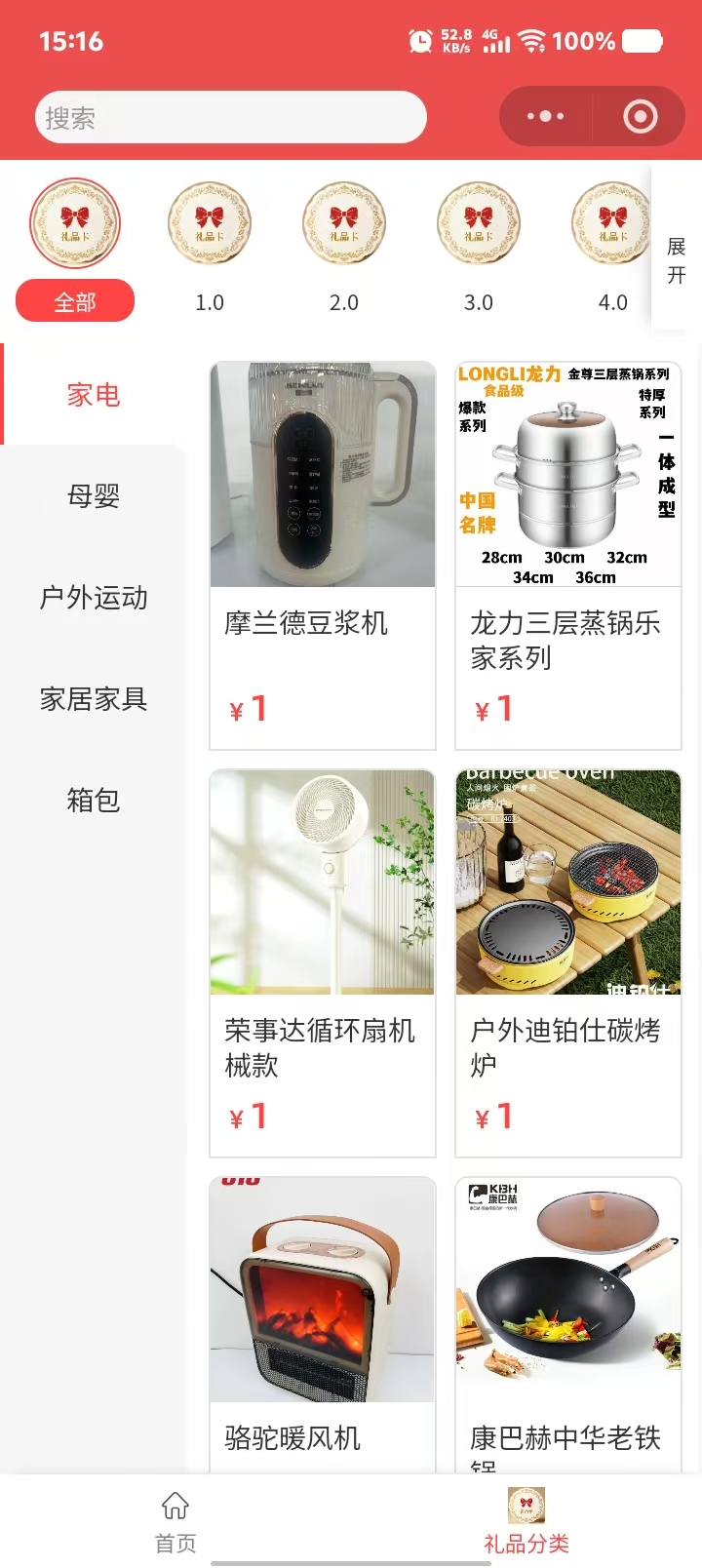Image resolution: width=702 pixels, height=1568 pixels.
Task: View the 户外迪铂仕碳烤炉 product
Action: [568, 962]
